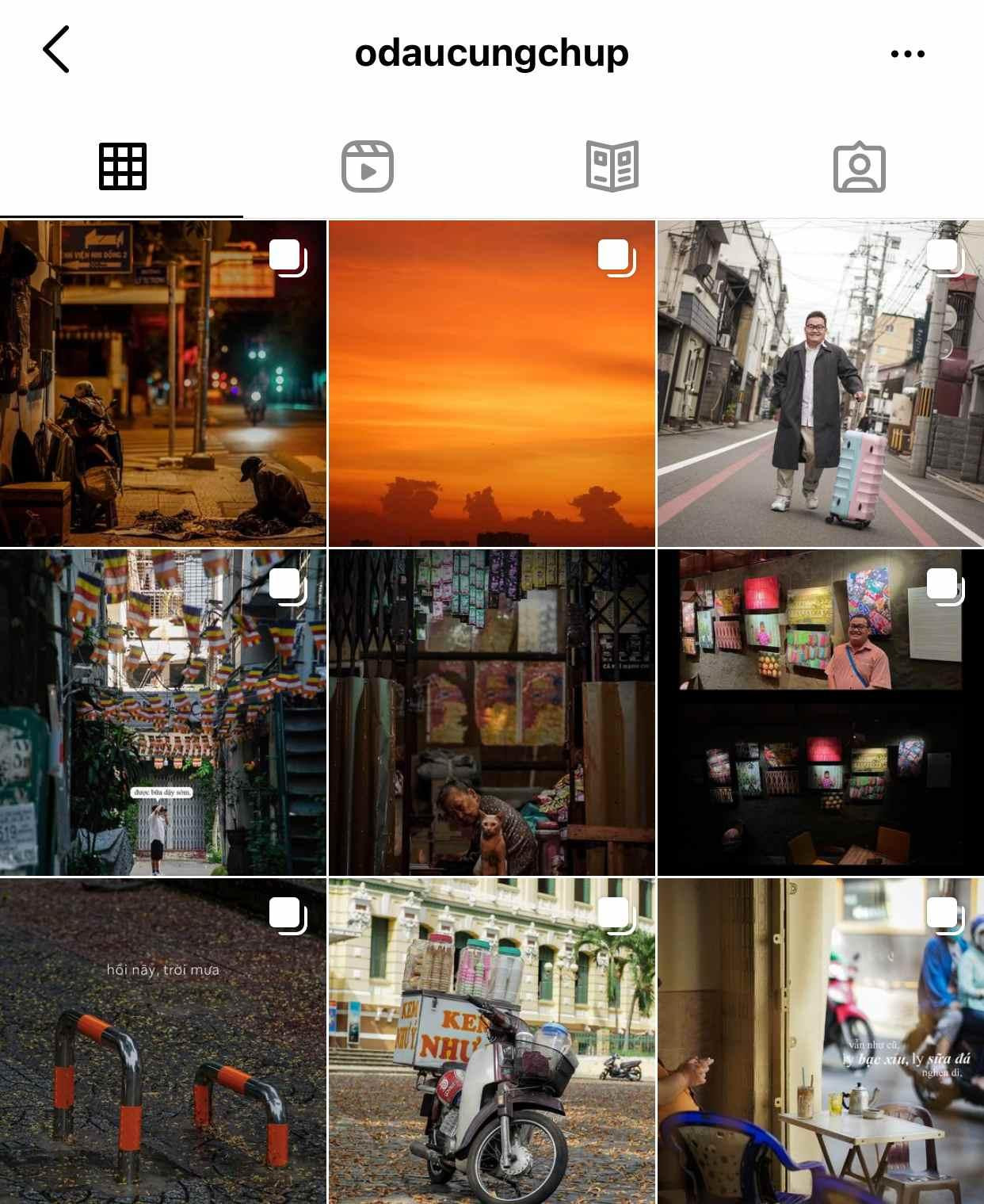Open the three-dot options menu
Screen dimensions: 984x1204
tap(907, 54)
